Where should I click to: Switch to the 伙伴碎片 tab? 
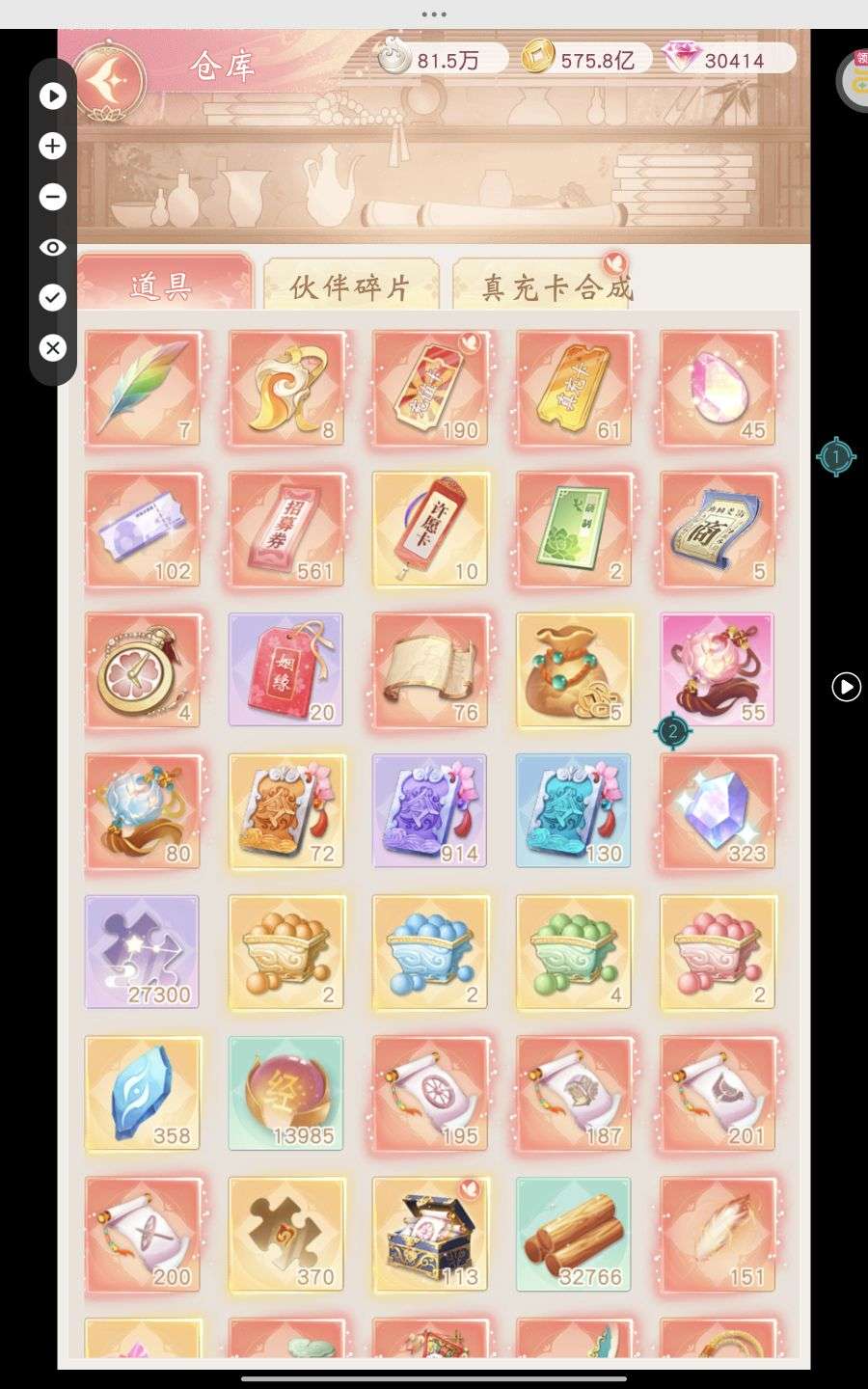pyautogui.click(x=351, y=286)
